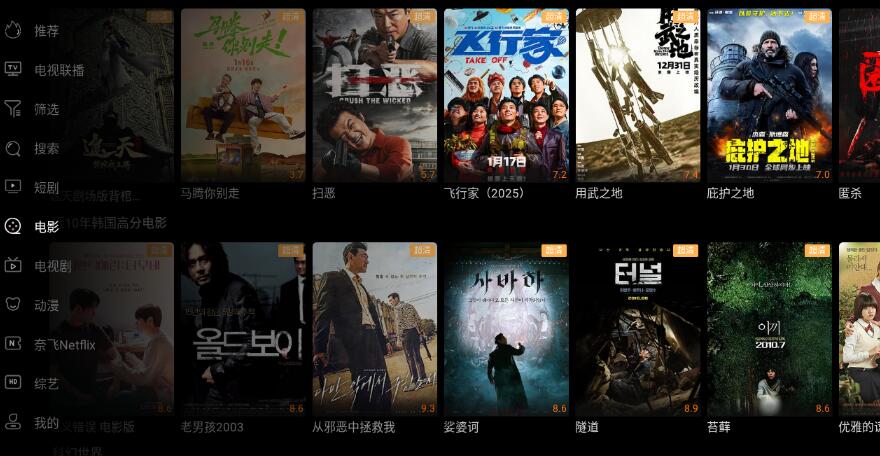The height and width of the screenshot is (456, 880).
Task: Switch to the 综艺 category
Action: 45,383
